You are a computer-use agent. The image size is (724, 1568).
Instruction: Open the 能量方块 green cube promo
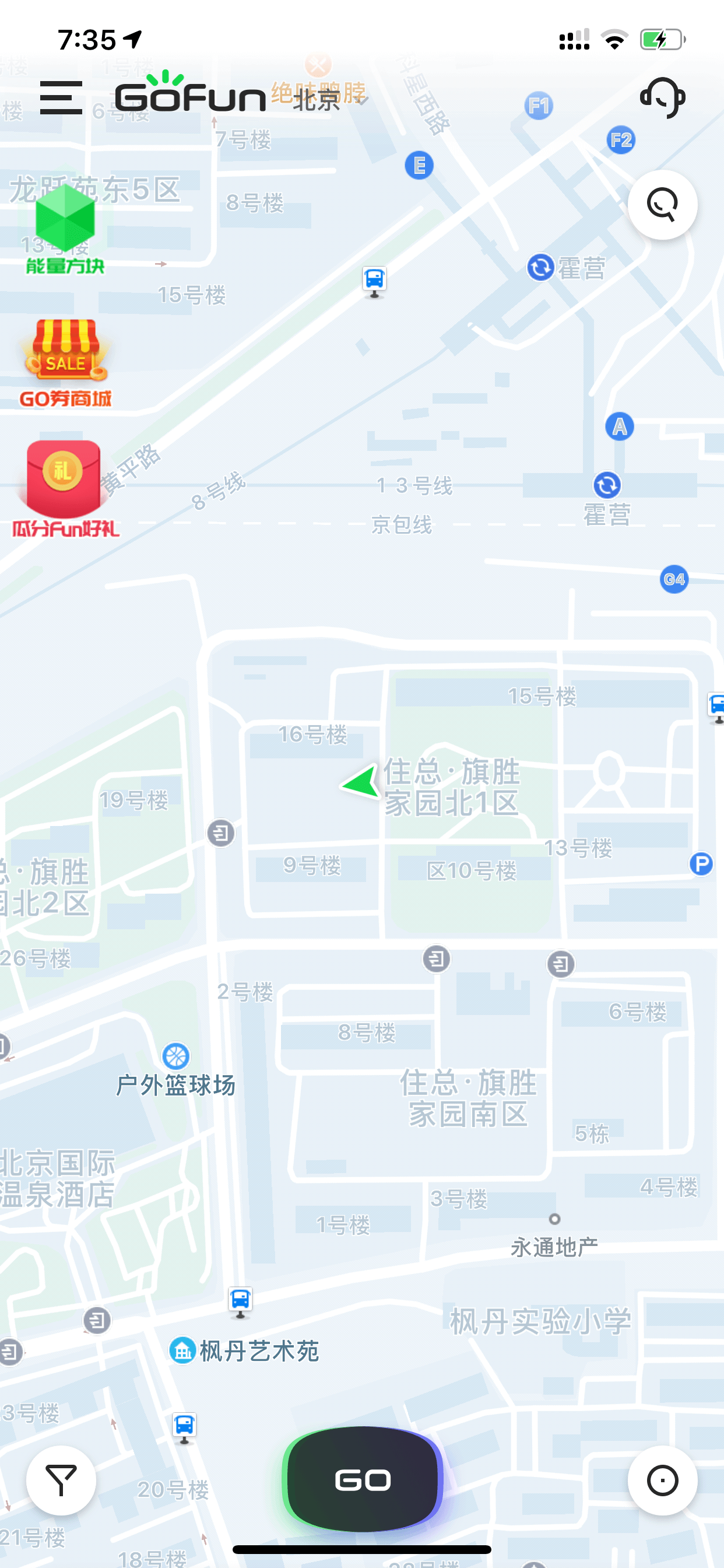(x=65, y=229)
